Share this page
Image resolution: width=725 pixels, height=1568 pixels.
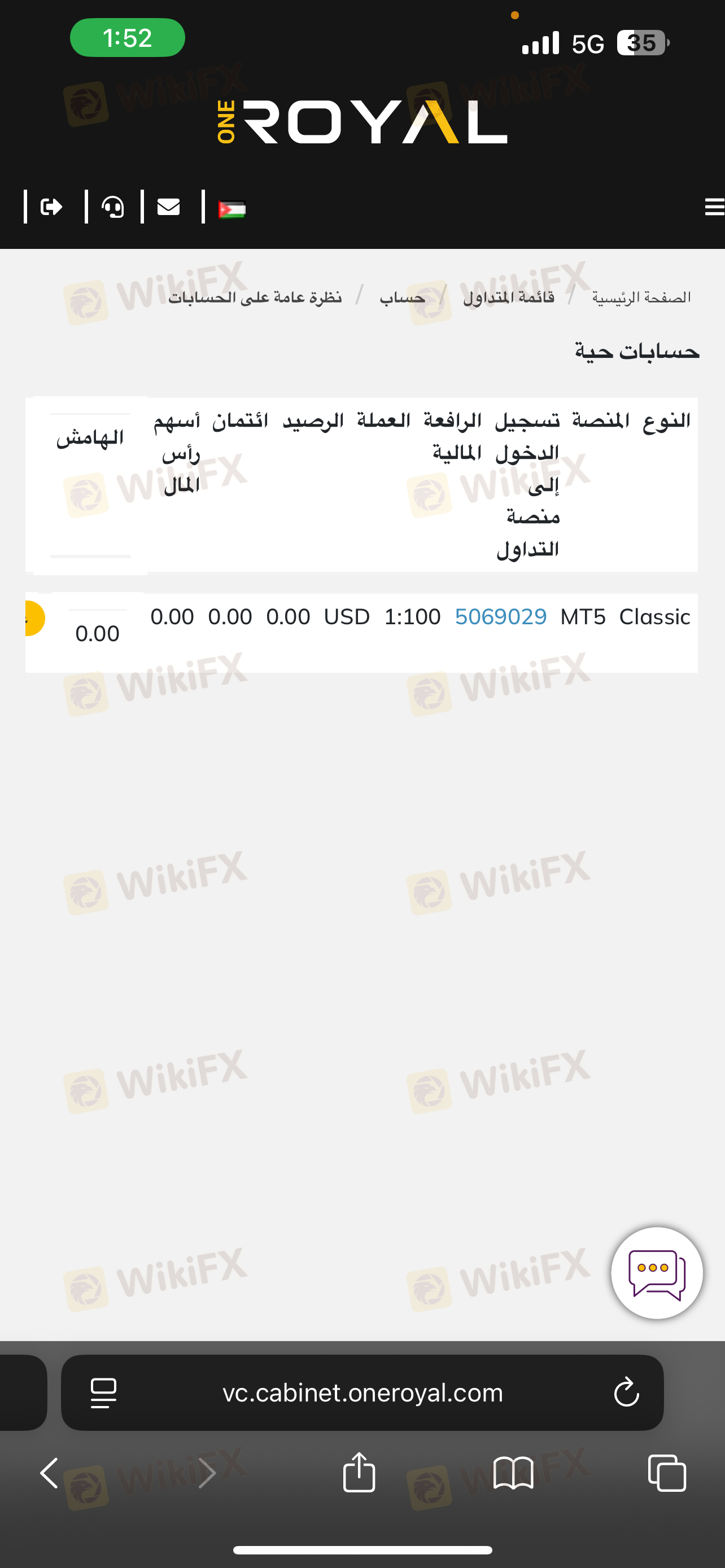(x=359, y=1473)
